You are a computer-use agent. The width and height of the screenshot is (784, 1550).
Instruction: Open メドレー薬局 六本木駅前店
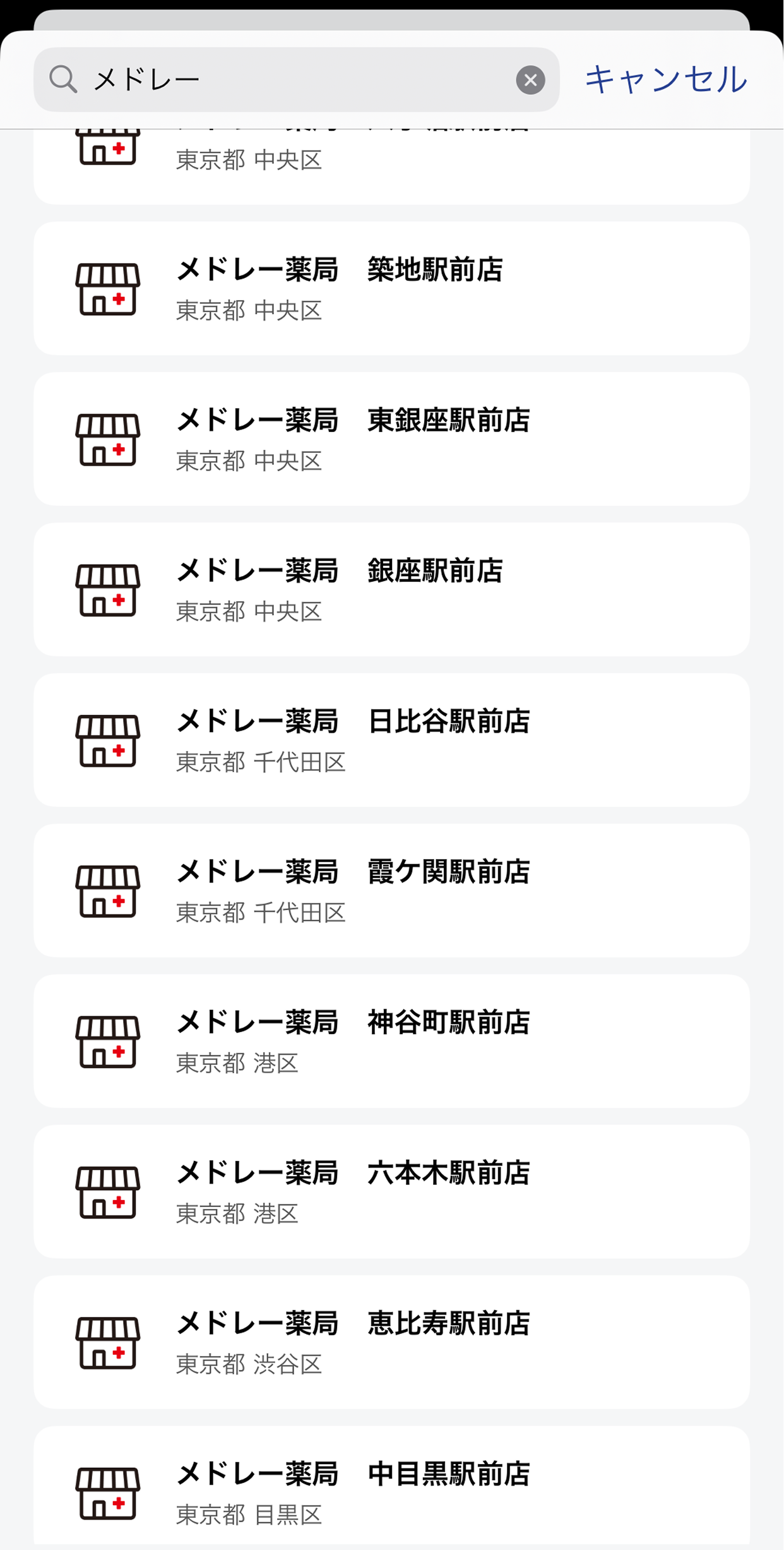pos(391,1191)
